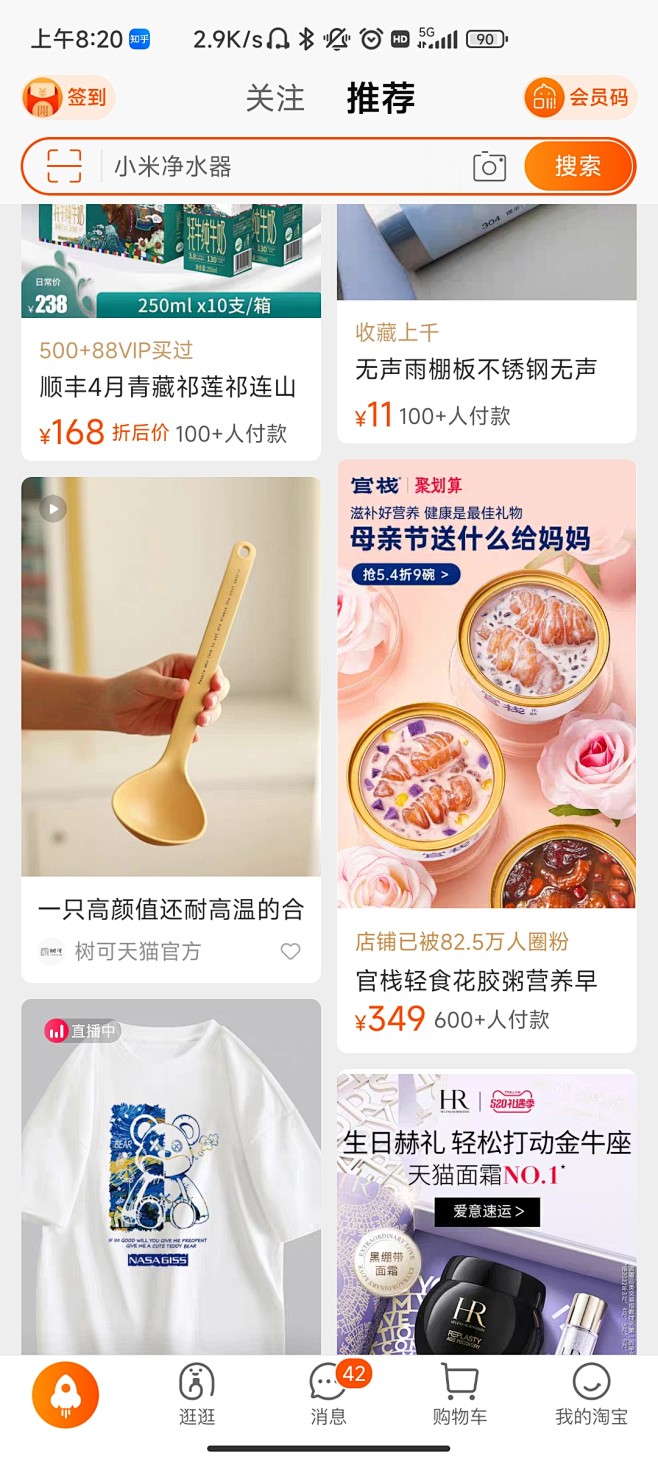Open the 直播中 white T-shirt livestream card
The height and width of the screenshot is (1462, 658).
pos(171,1177)
